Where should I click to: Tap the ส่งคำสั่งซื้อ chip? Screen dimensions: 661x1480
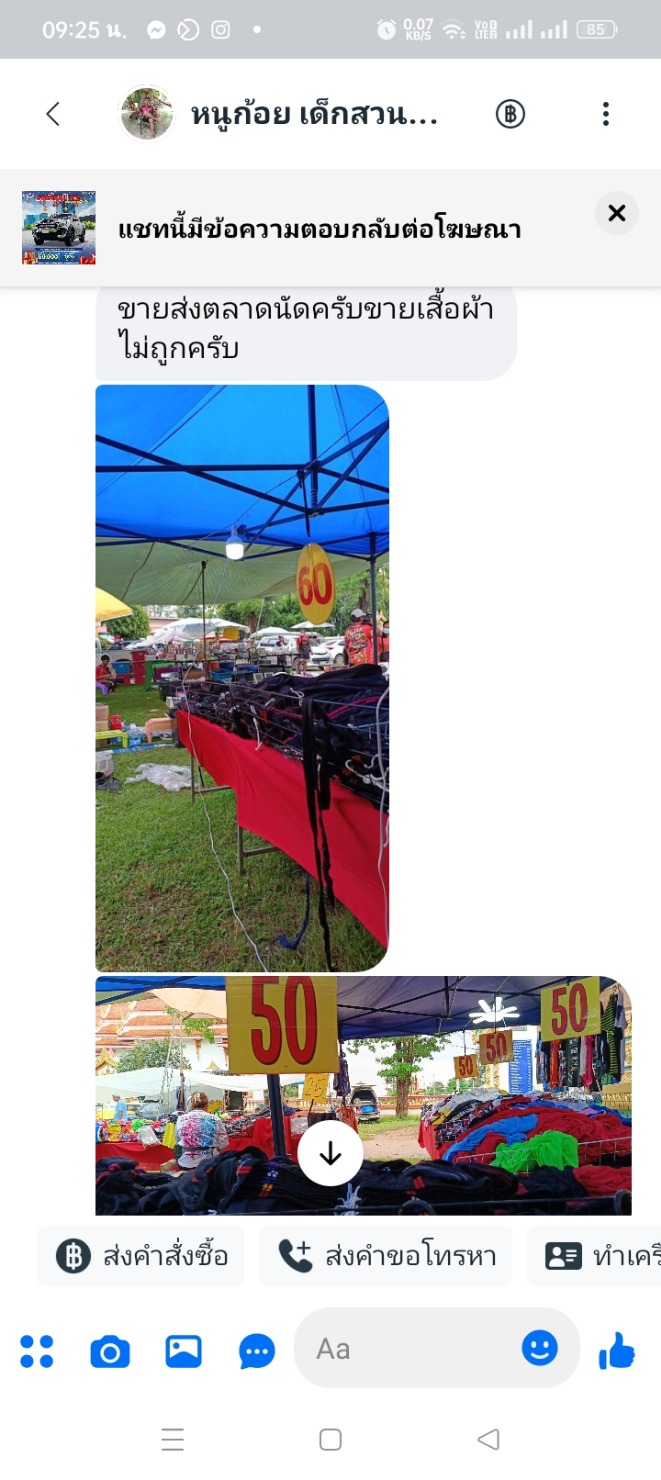click(x=141, y=1256)
